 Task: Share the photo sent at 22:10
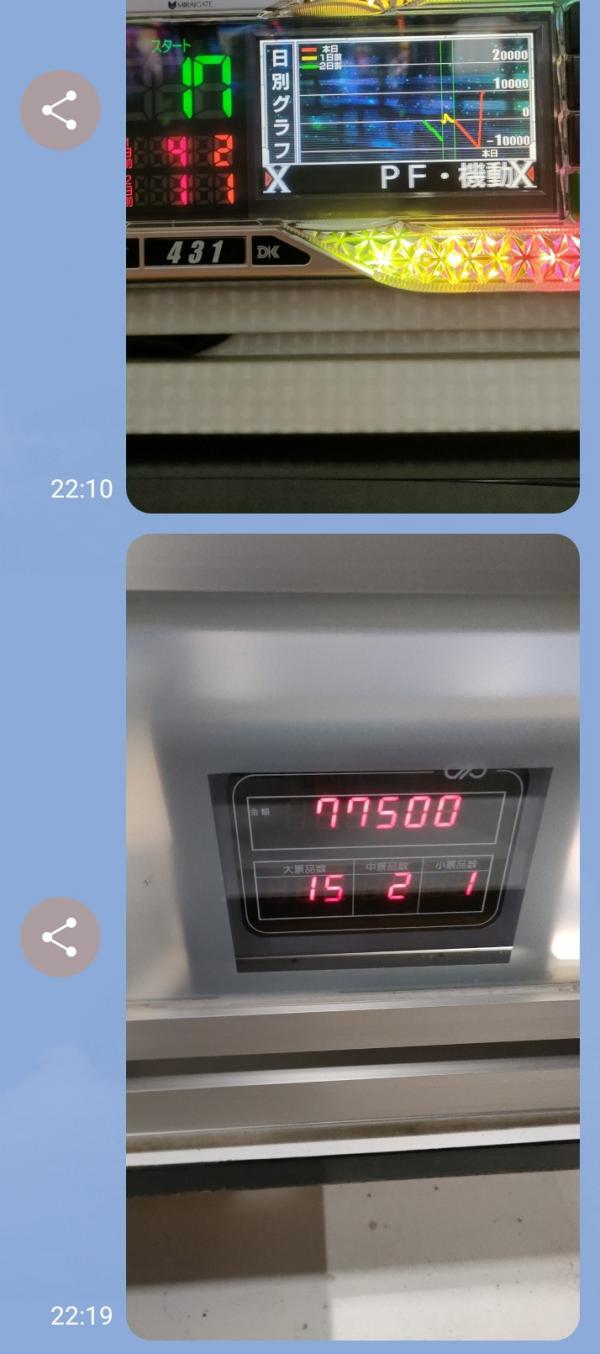pos(60,110)
